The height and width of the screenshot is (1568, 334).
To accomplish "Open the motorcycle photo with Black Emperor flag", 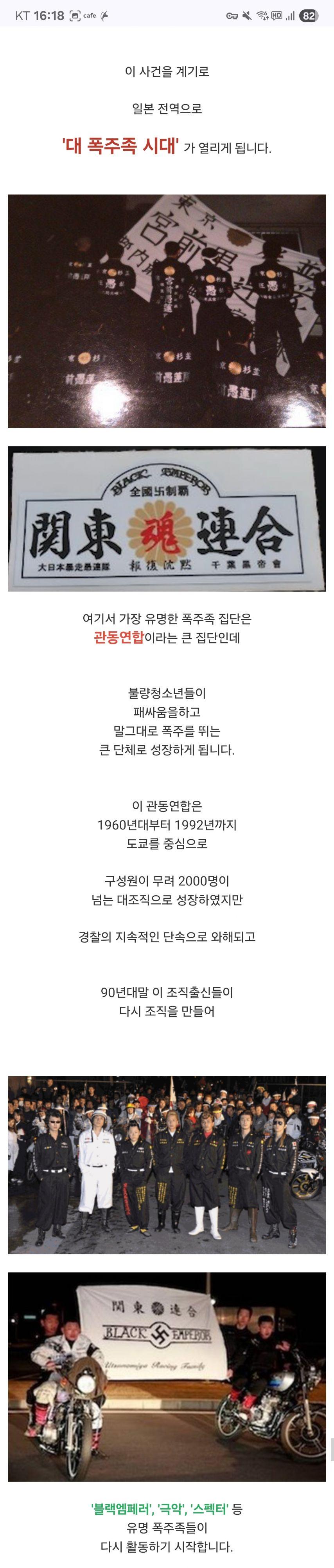I will tap(167, 1376).
